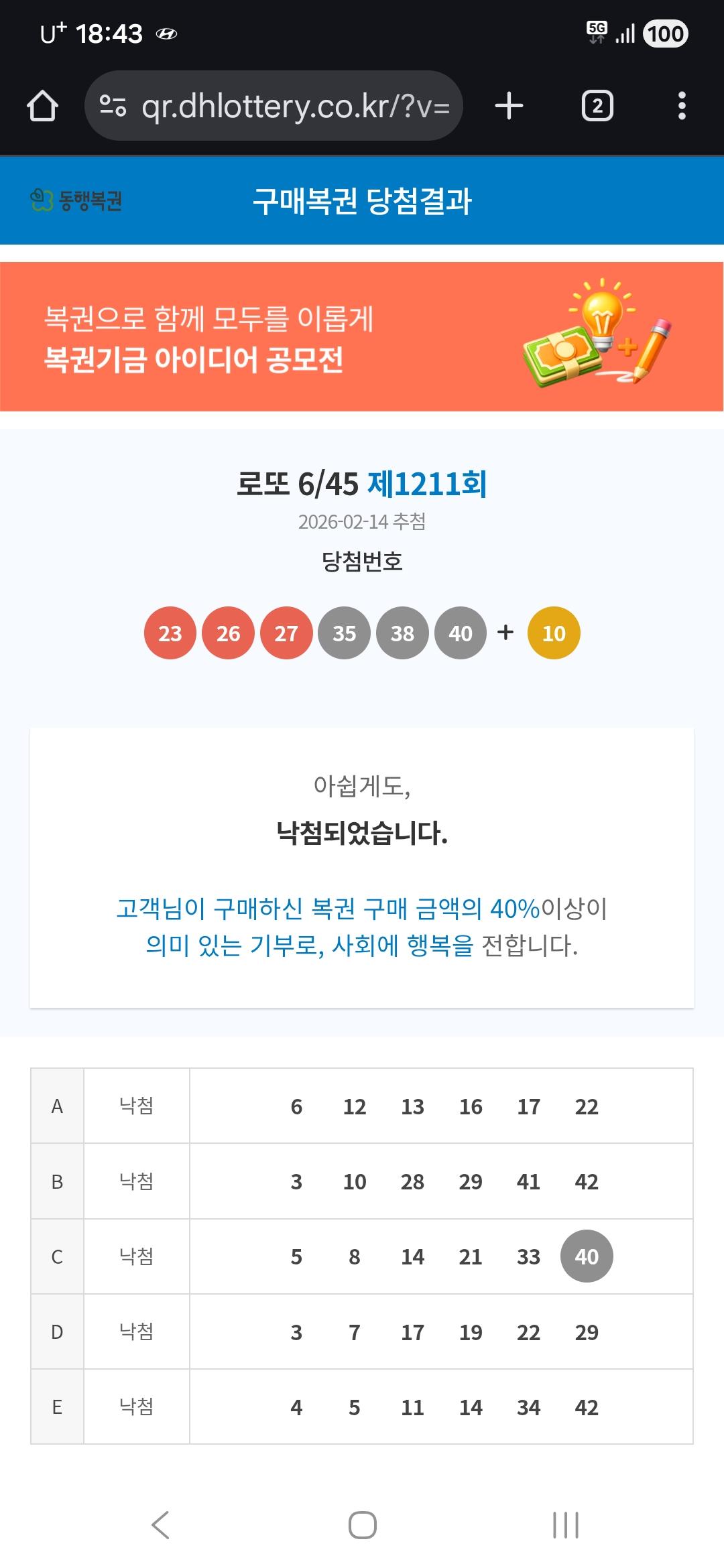Image resolution: width=724 pixels, height=1568 pixels.
Task: Tap the qr.dhlottery.co.kr address bar
Action: point(274,106)
